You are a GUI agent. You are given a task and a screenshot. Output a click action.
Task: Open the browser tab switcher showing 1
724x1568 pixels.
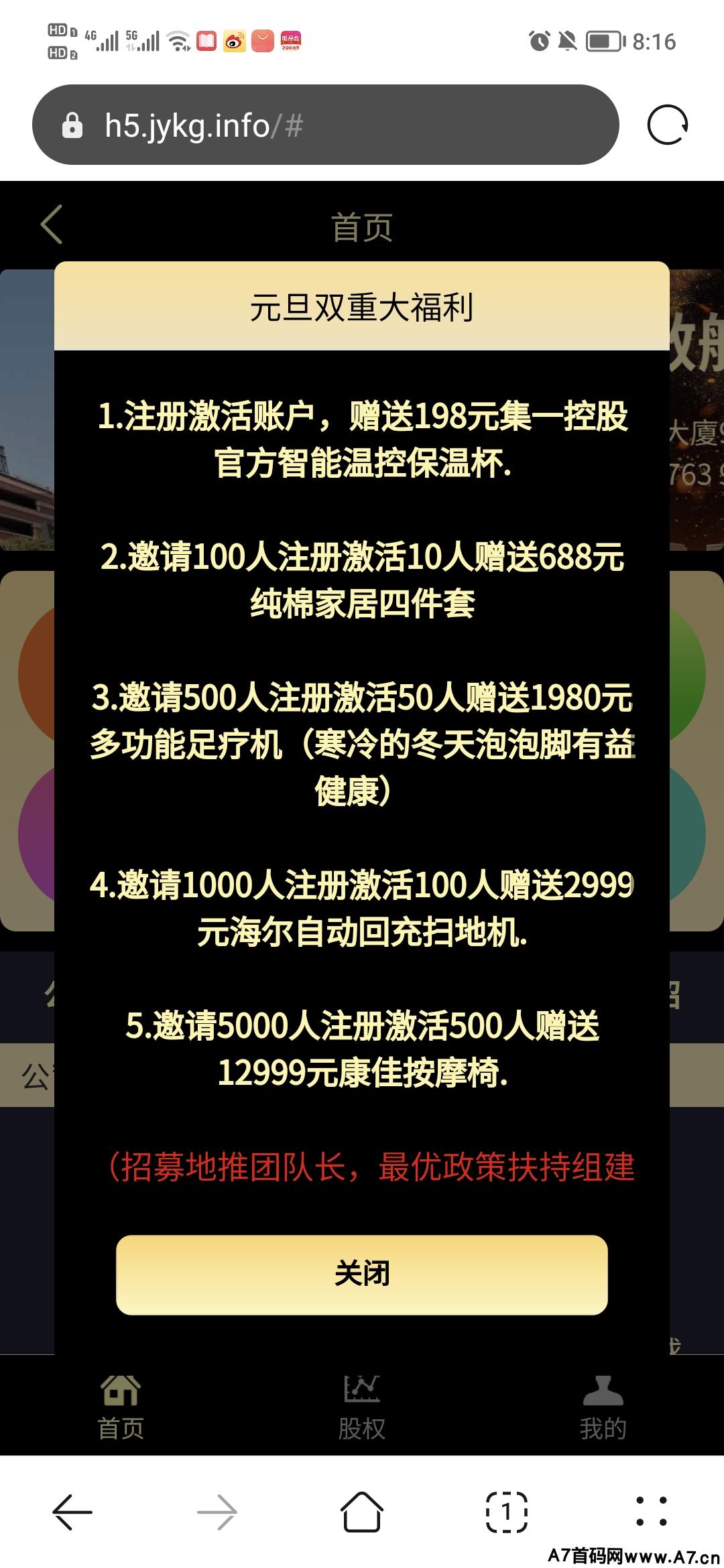click(x=507, y=1512)
